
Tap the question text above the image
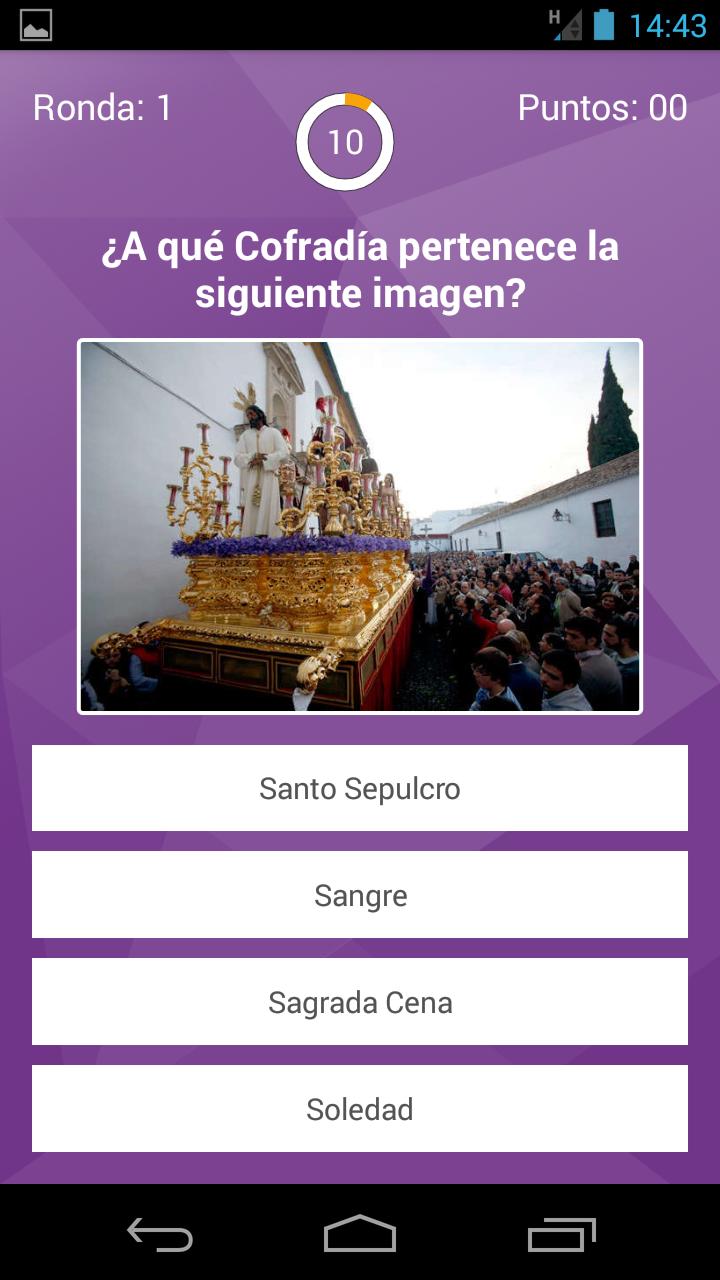360,268
